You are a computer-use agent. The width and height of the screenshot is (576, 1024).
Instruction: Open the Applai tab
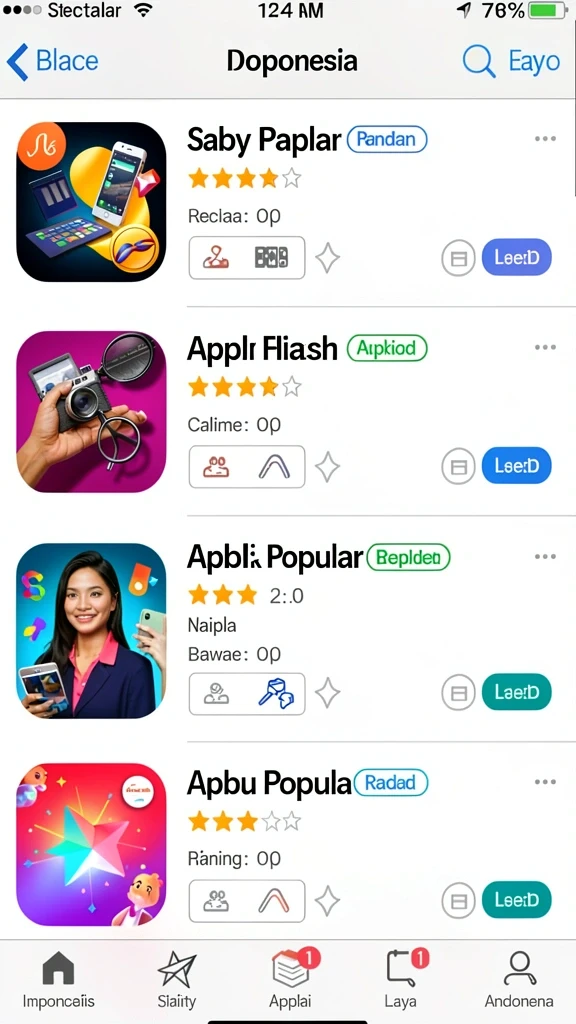coord(291,980)
